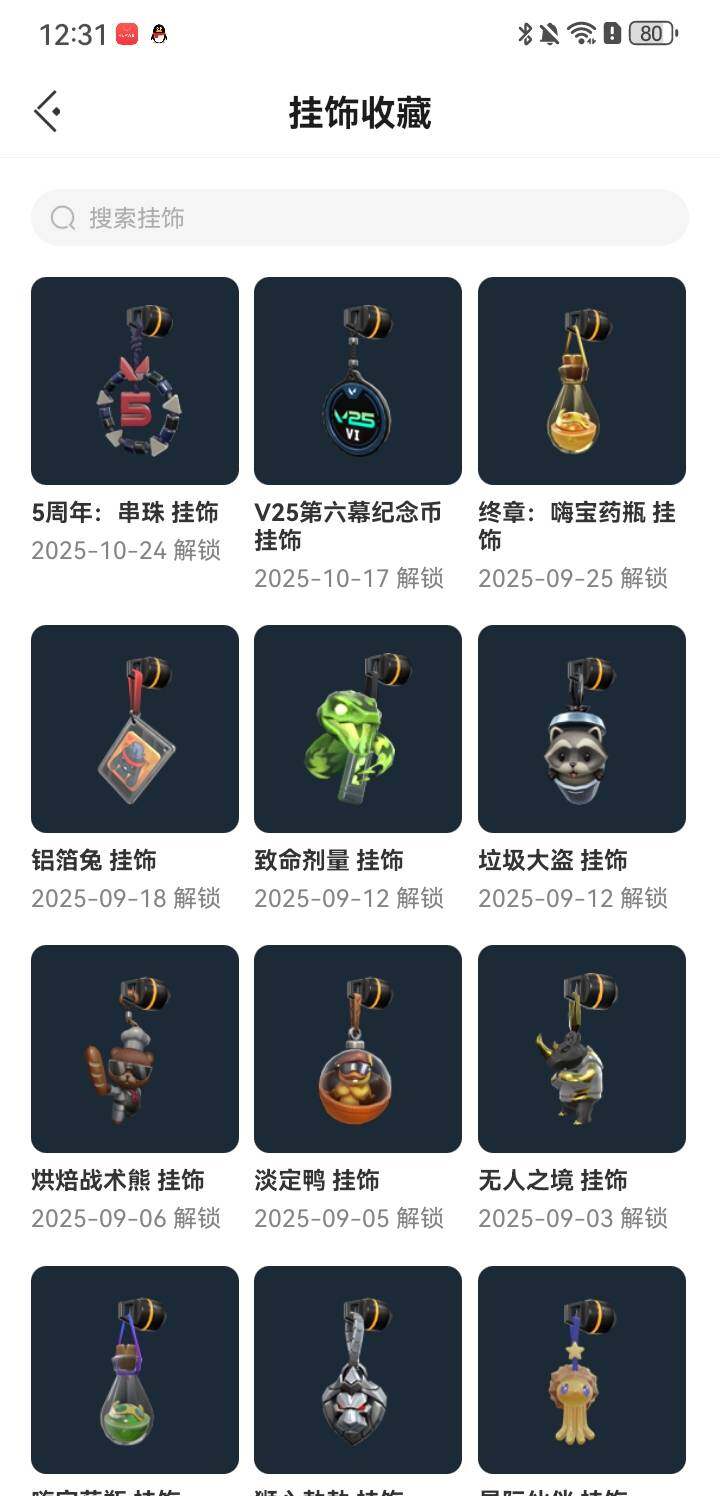Open the 5周年:串珠 挂饰 item
Screen dimensions: 720x1496
pyautogui.click(x=135, y=381)
